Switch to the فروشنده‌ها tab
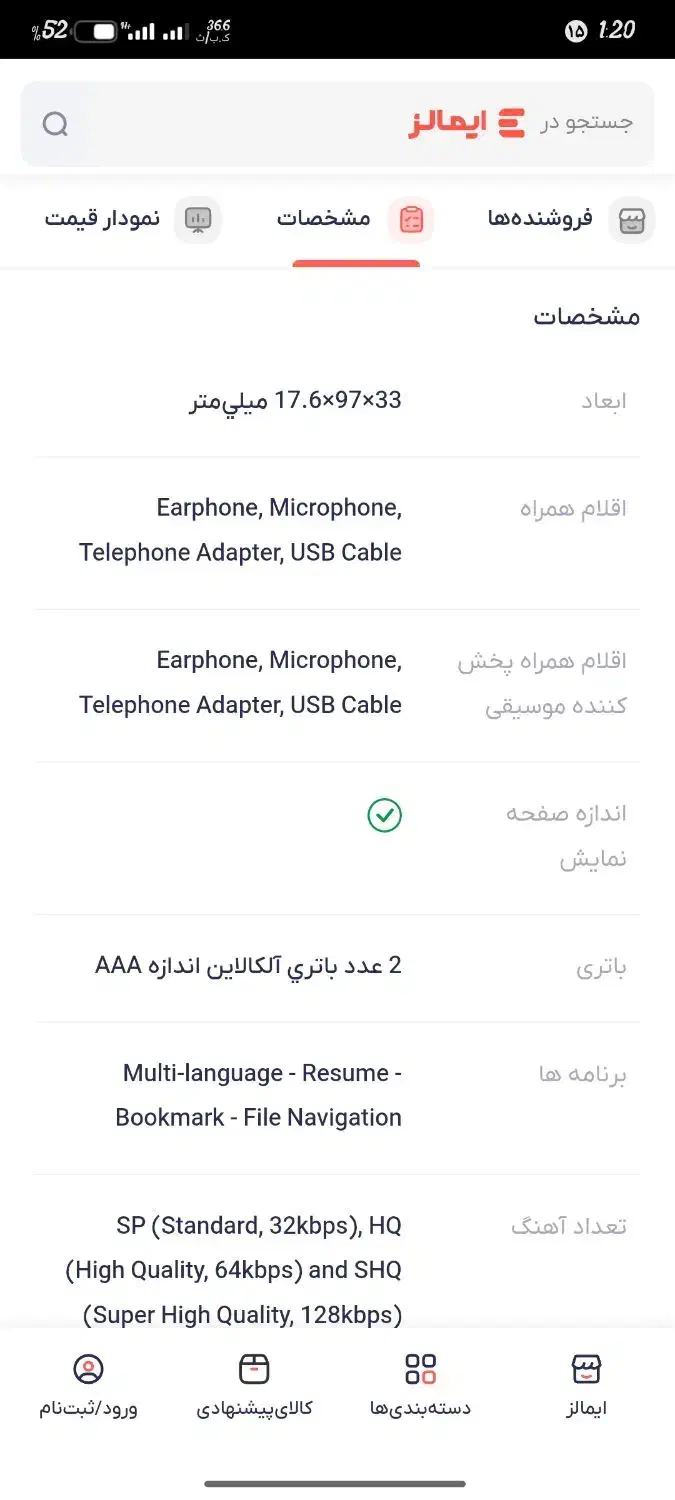Viewport: 675px width, 1500px height. [570, 219]
